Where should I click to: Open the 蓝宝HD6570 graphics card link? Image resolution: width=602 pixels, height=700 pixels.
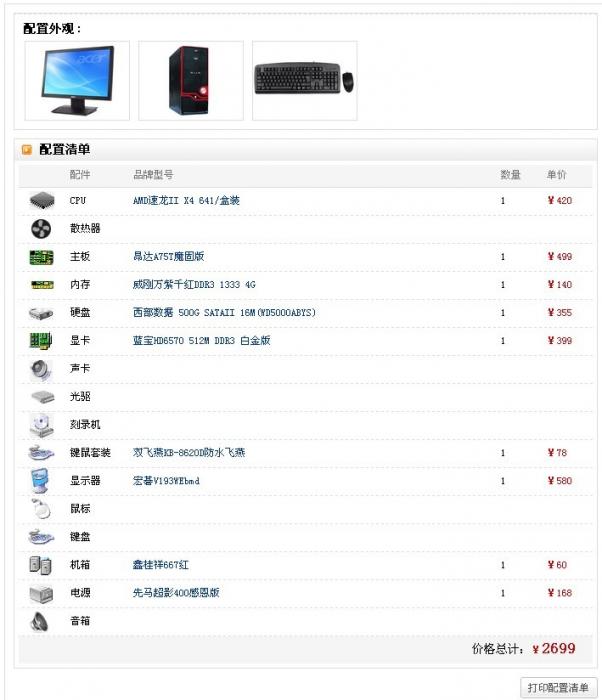pyautogui.click(x=201, y=341)
